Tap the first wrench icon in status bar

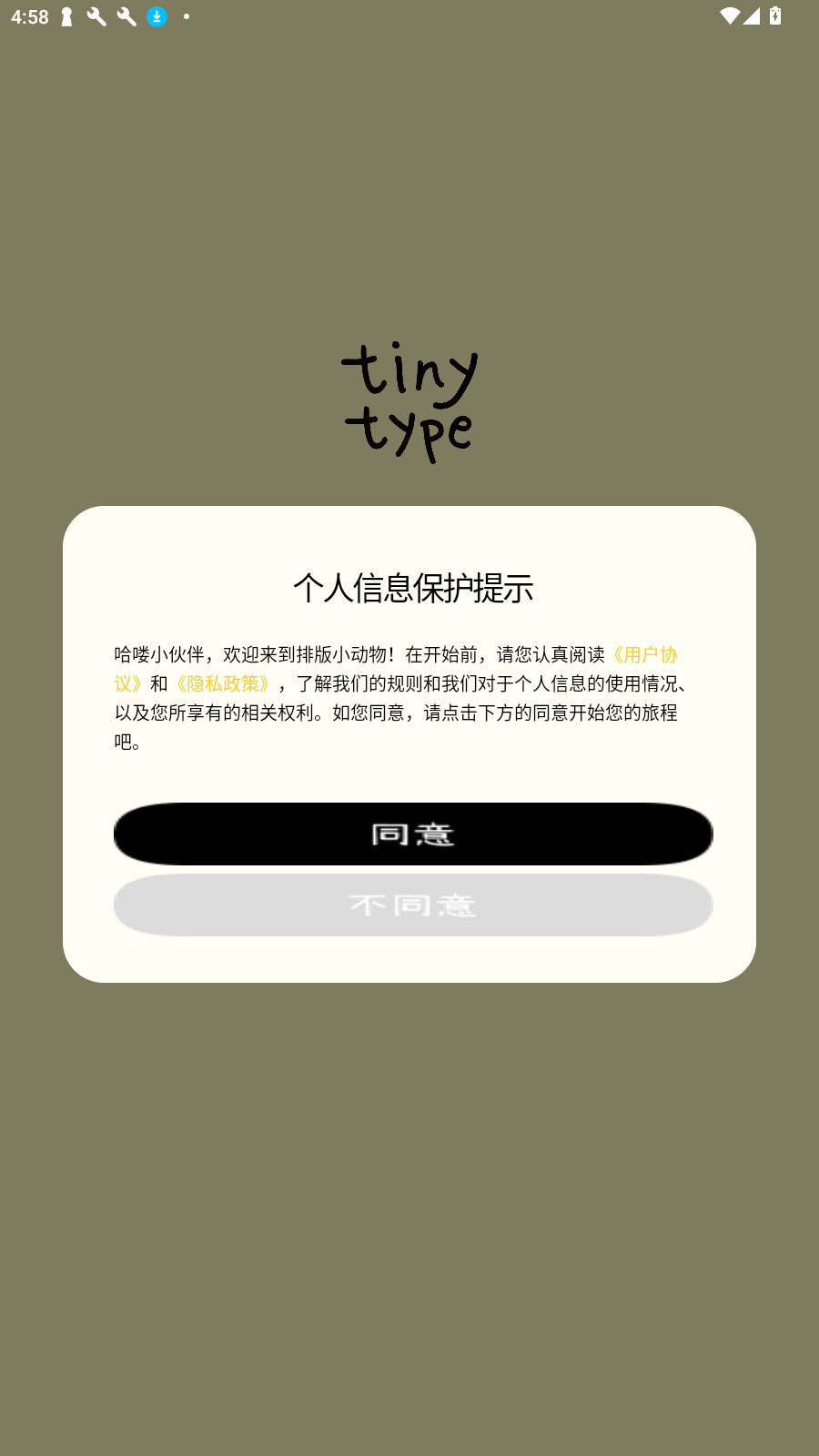click(x=95, y=15)
